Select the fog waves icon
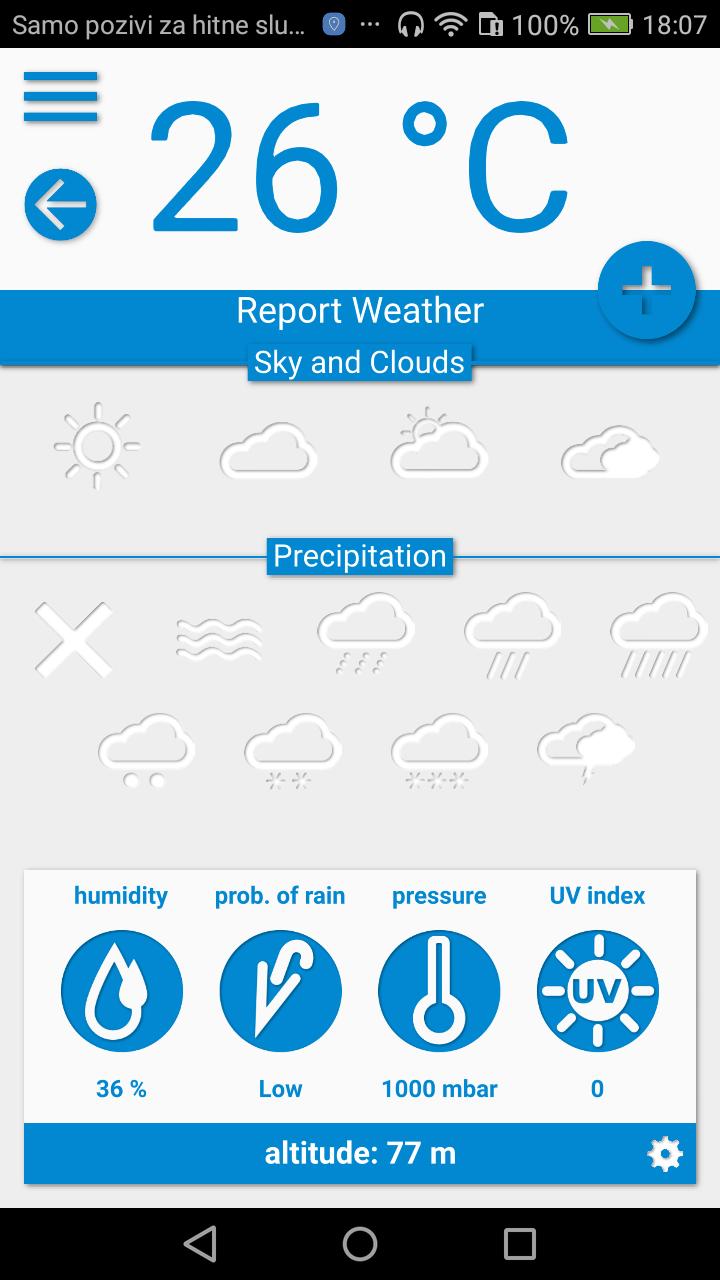The height and width of the screenshot is (1280, 720). [219, 639]
